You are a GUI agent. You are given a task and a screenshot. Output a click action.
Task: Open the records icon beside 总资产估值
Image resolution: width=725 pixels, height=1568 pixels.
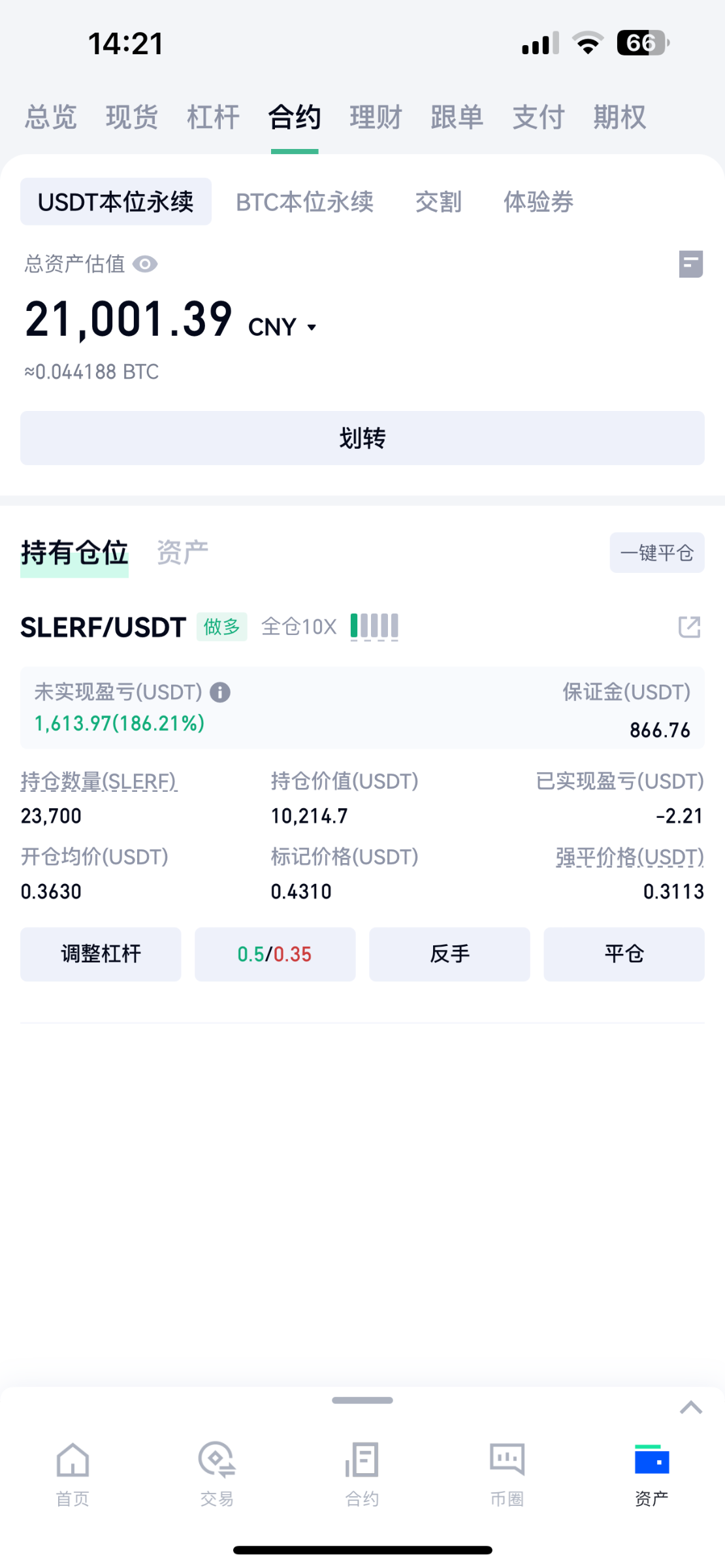coord(690,264)
